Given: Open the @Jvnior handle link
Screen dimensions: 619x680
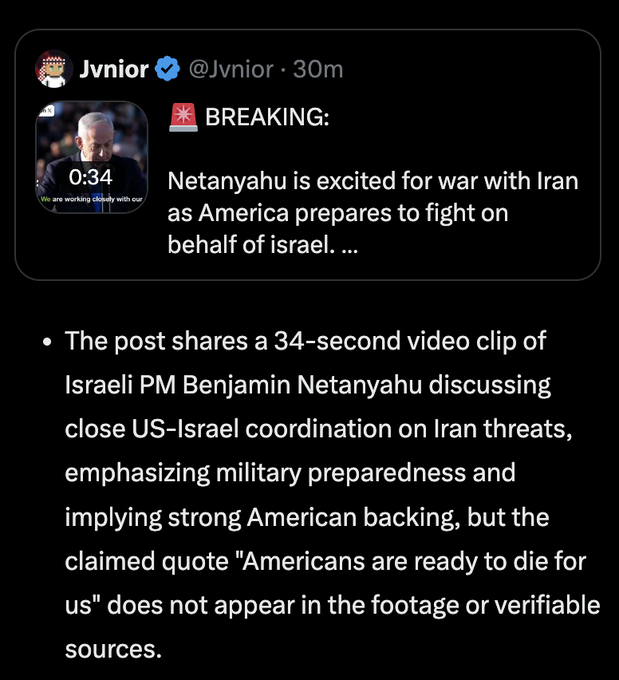Looking at the screenshot, I should (x=229, y=69).
